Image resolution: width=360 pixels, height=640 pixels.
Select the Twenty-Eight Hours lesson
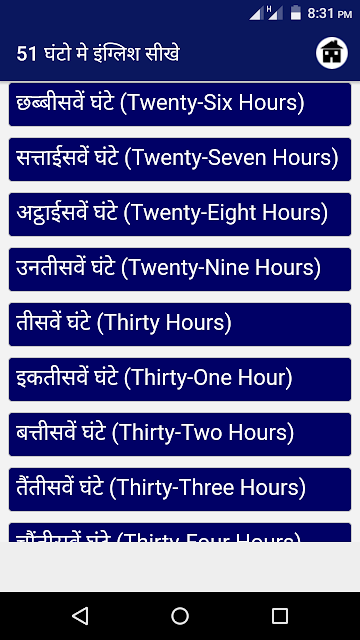[180, 214]
